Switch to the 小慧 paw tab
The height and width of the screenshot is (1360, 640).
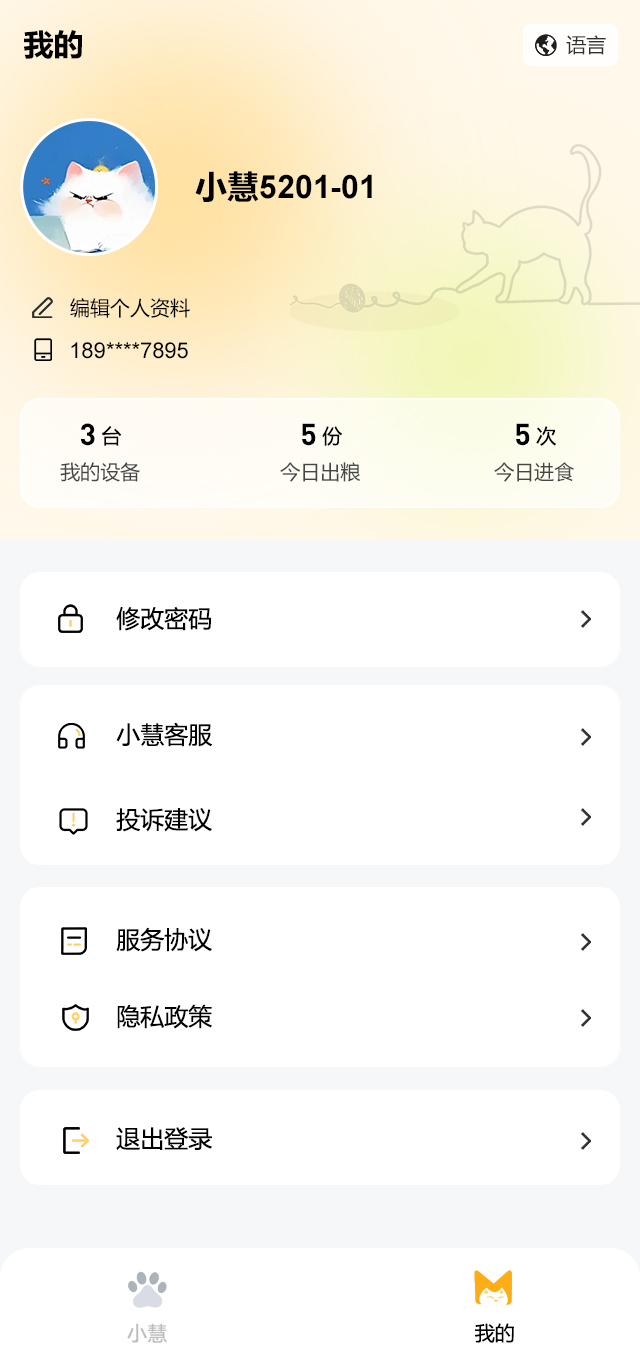point(147,1305)
